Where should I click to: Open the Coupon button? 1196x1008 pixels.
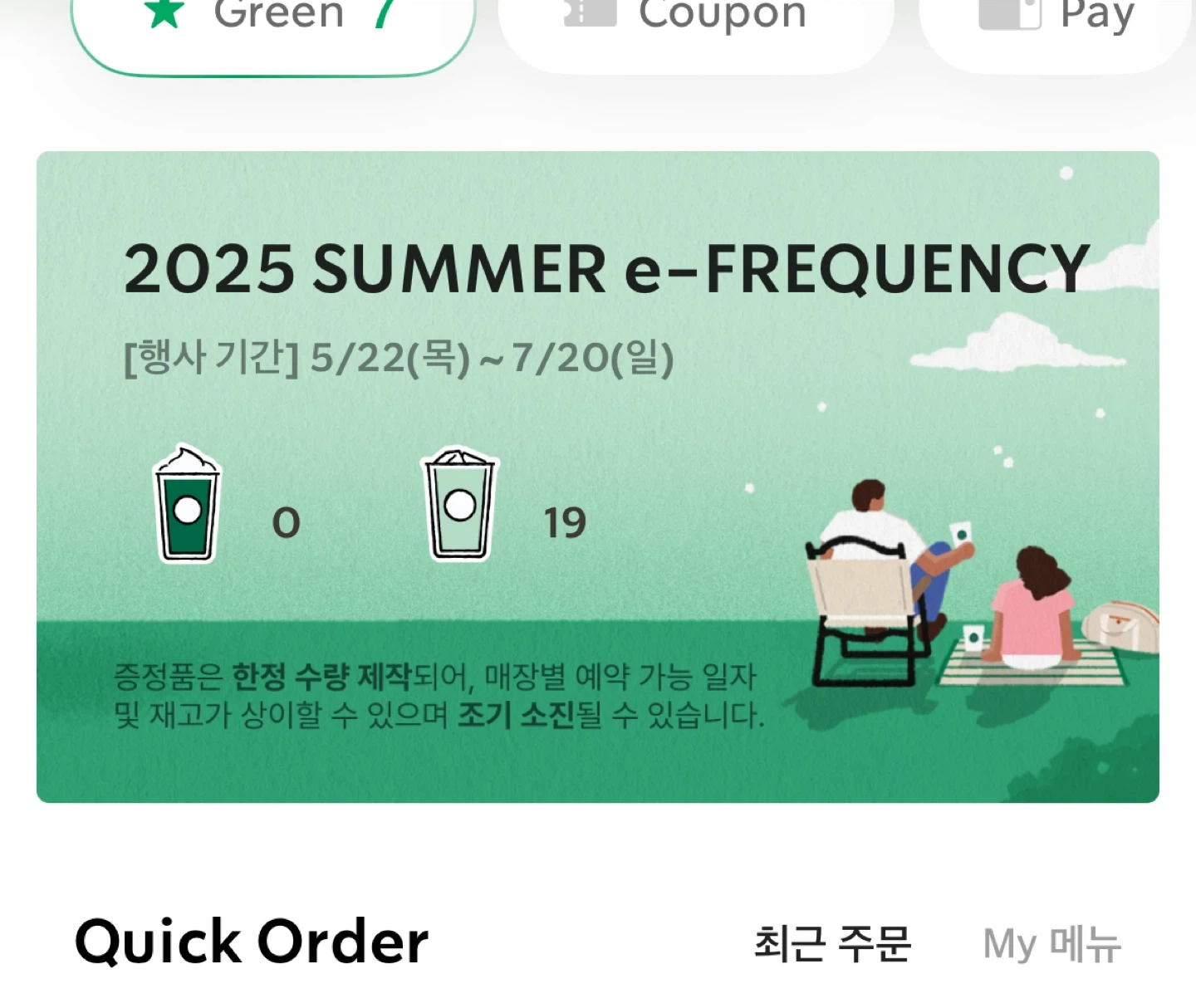(x=696, y=25)
